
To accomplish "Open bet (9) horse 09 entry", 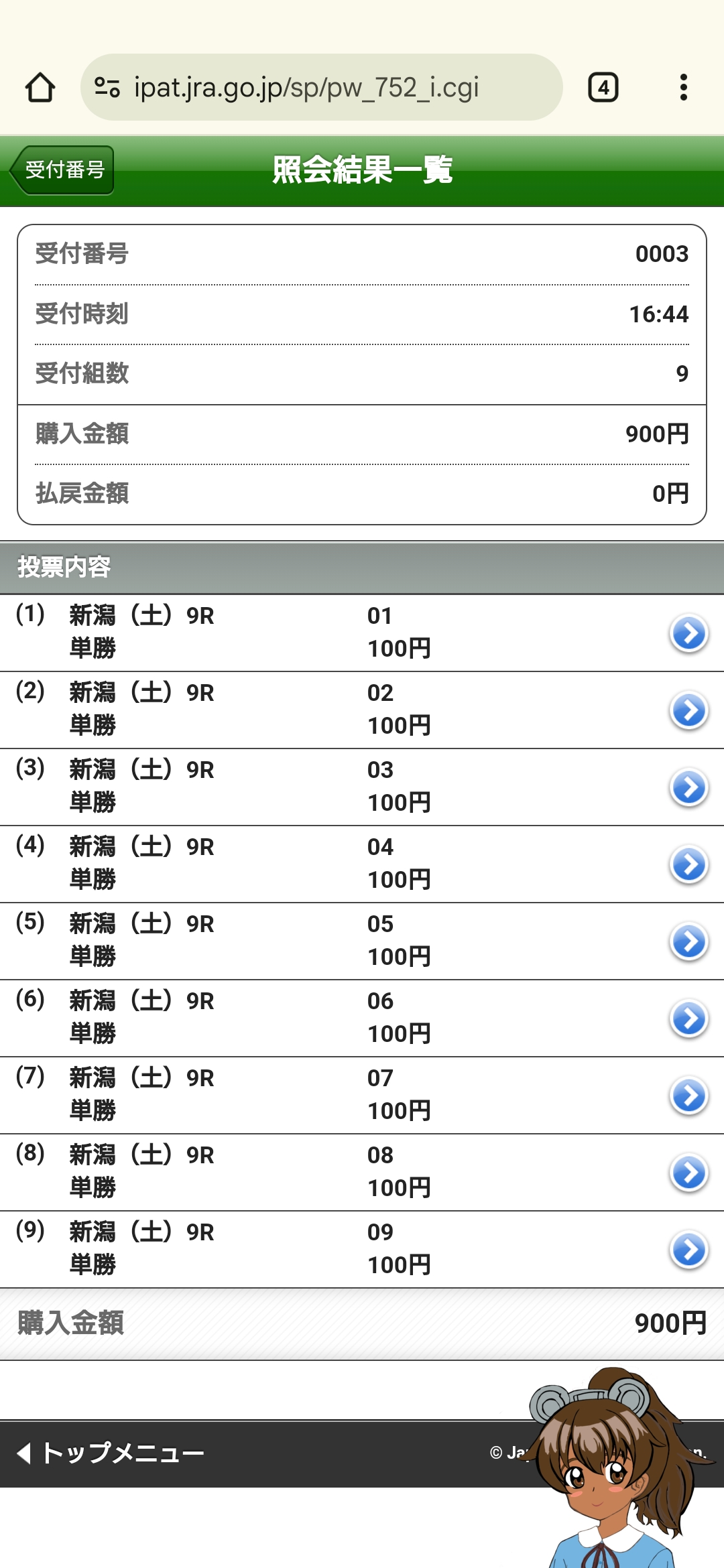I will pyautogui.click(x=362, y=1249).
